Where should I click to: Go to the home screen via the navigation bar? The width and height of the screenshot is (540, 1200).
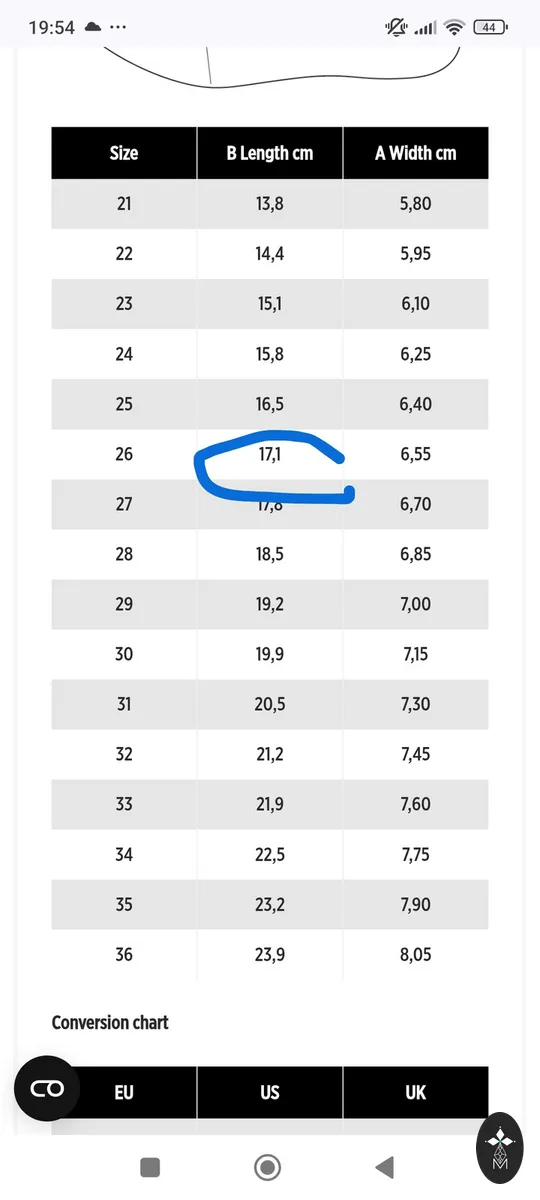(267, 1167)
